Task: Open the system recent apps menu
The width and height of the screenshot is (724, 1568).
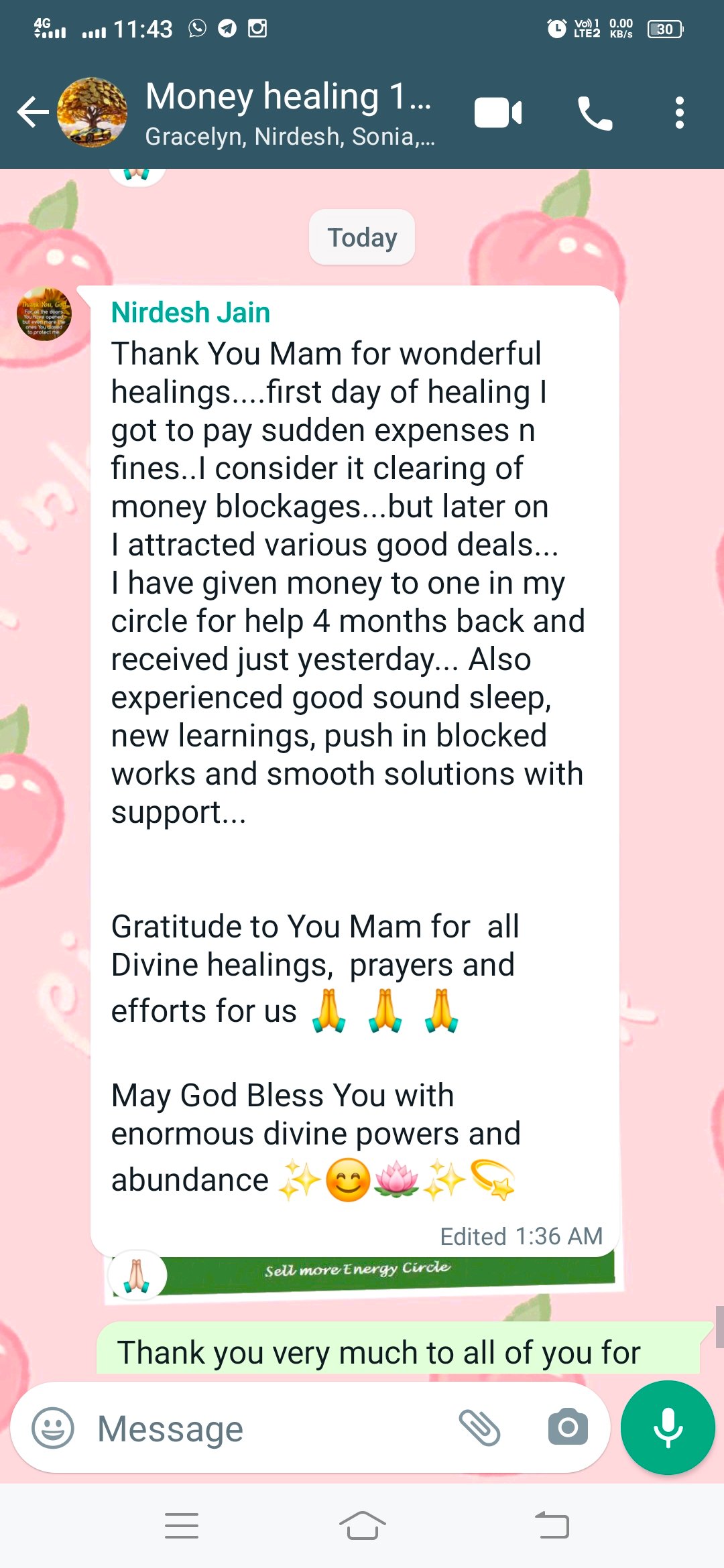Action: click(x=181, y=1526)
